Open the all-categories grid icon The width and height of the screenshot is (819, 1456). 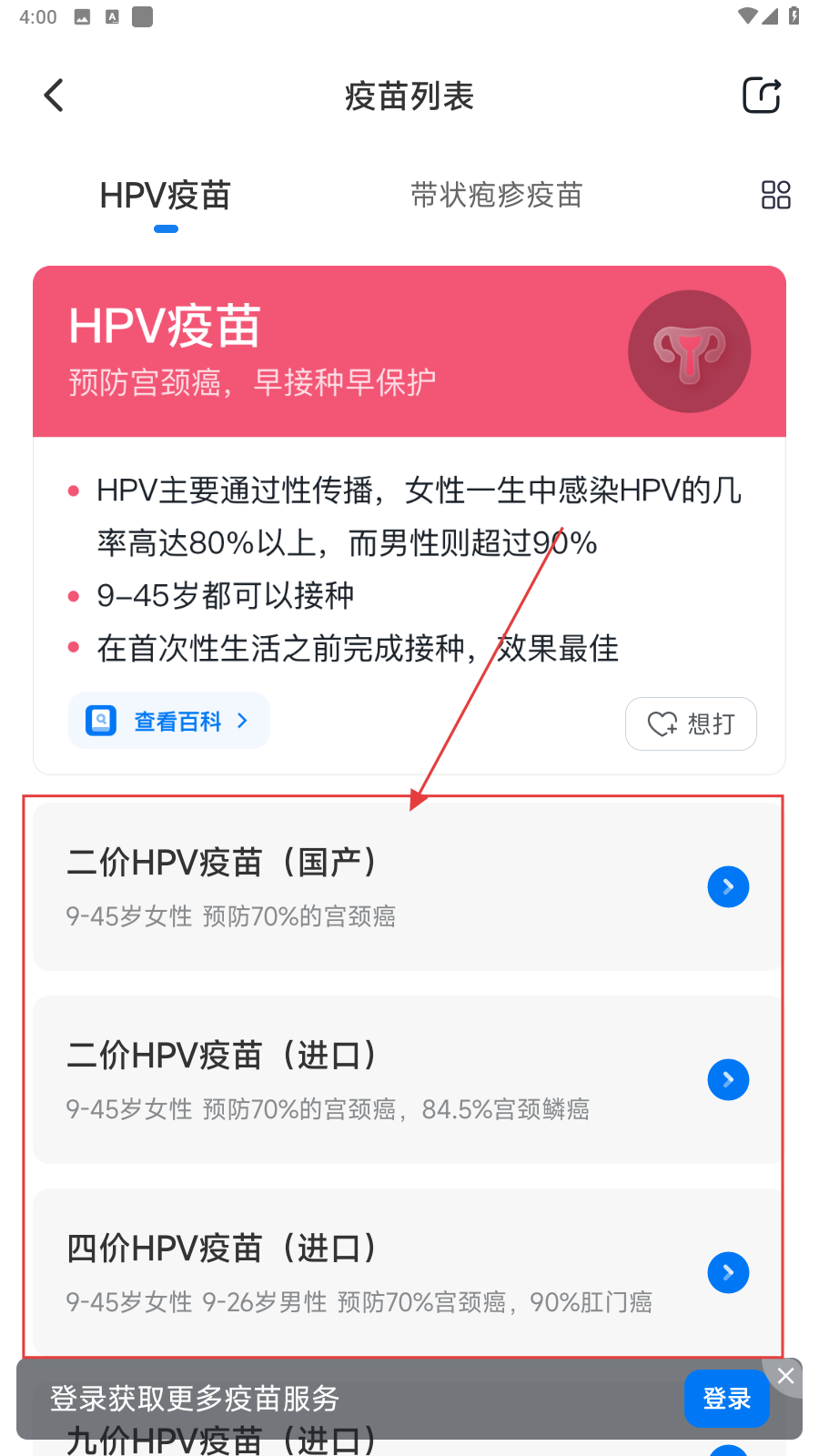pos(775,195)
